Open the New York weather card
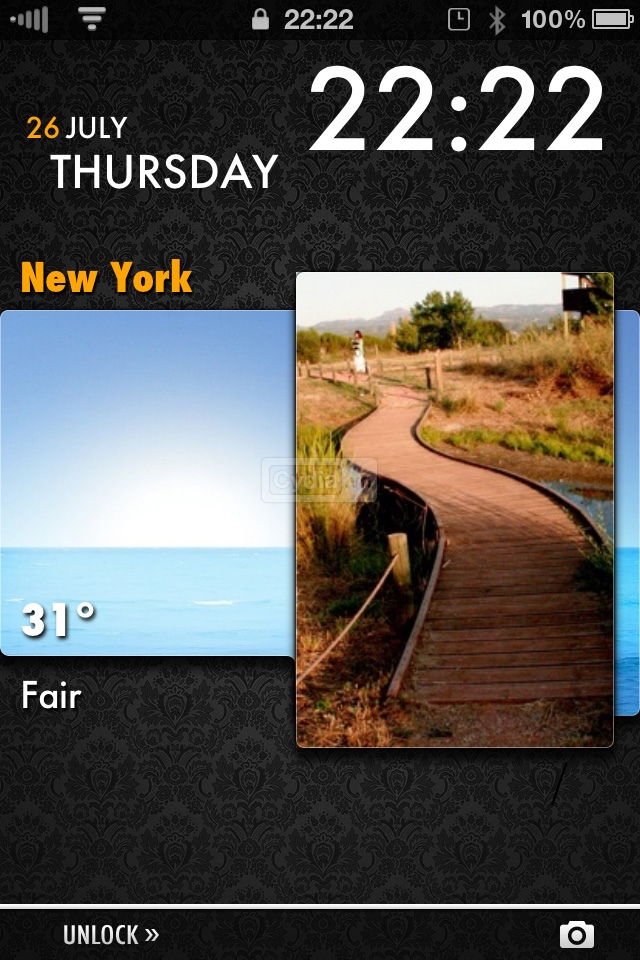Viewport: 640px width, 960px height. click(147, 482)
